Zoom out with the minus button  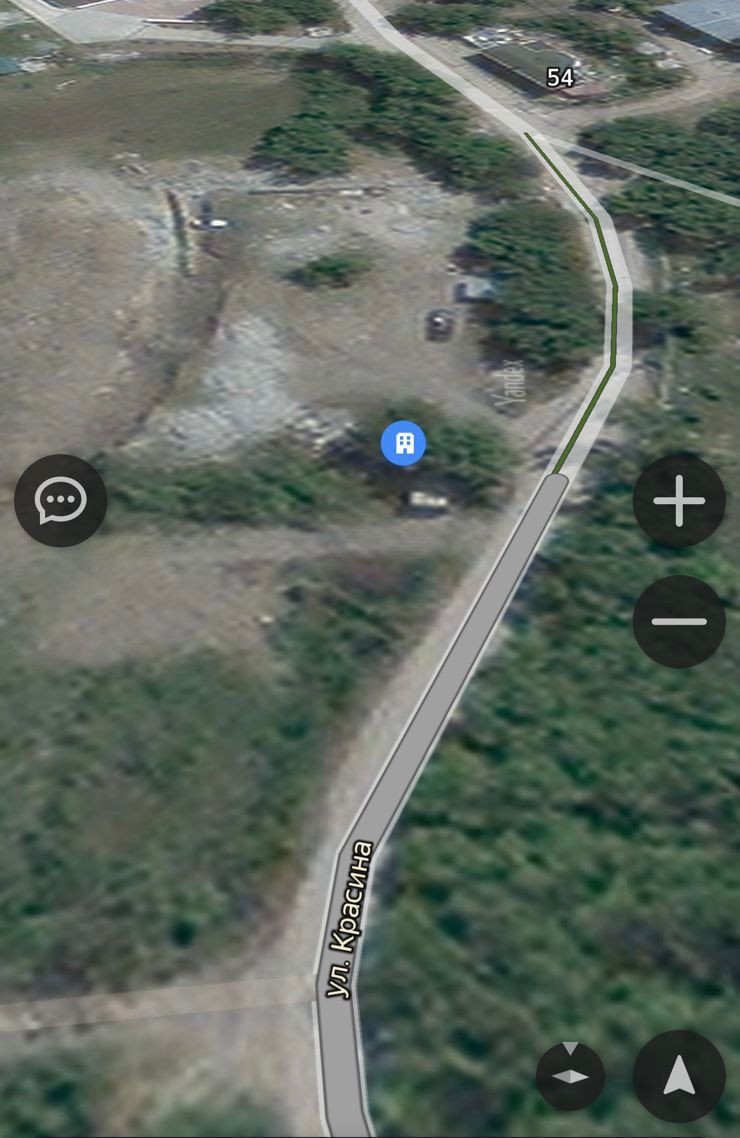point(679,621)
